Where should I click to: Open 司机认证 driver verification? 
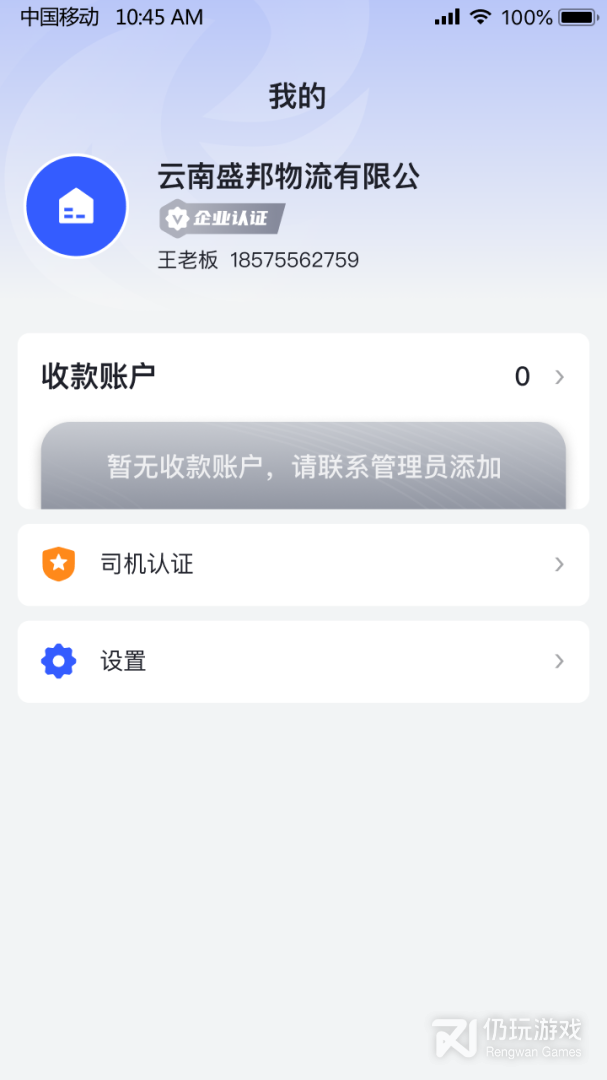click(302, 564)
